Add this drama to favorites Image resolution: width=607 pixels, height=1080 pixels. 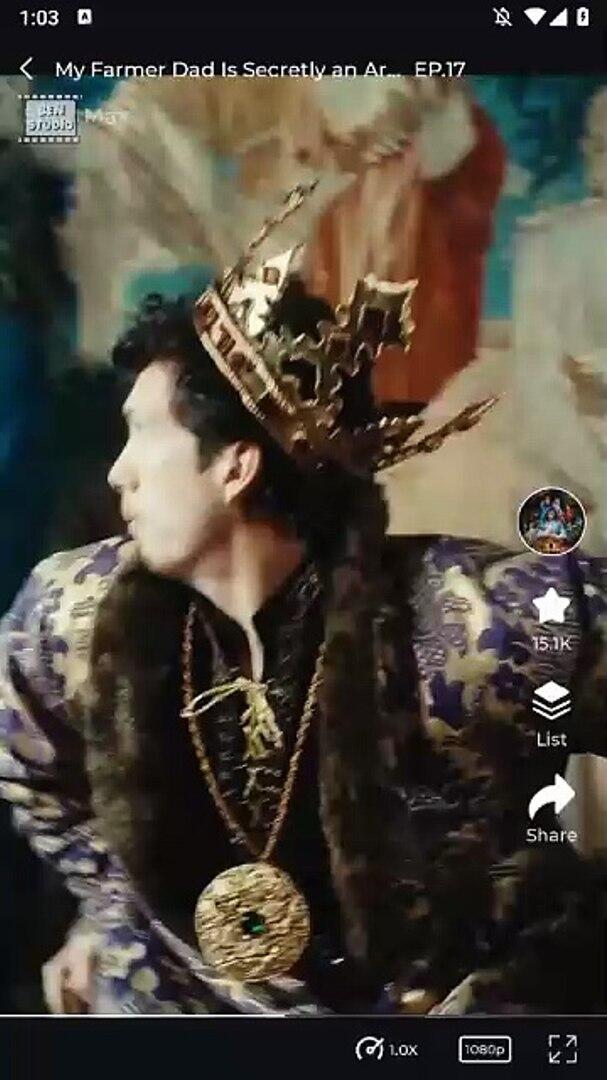pos(551,607)
